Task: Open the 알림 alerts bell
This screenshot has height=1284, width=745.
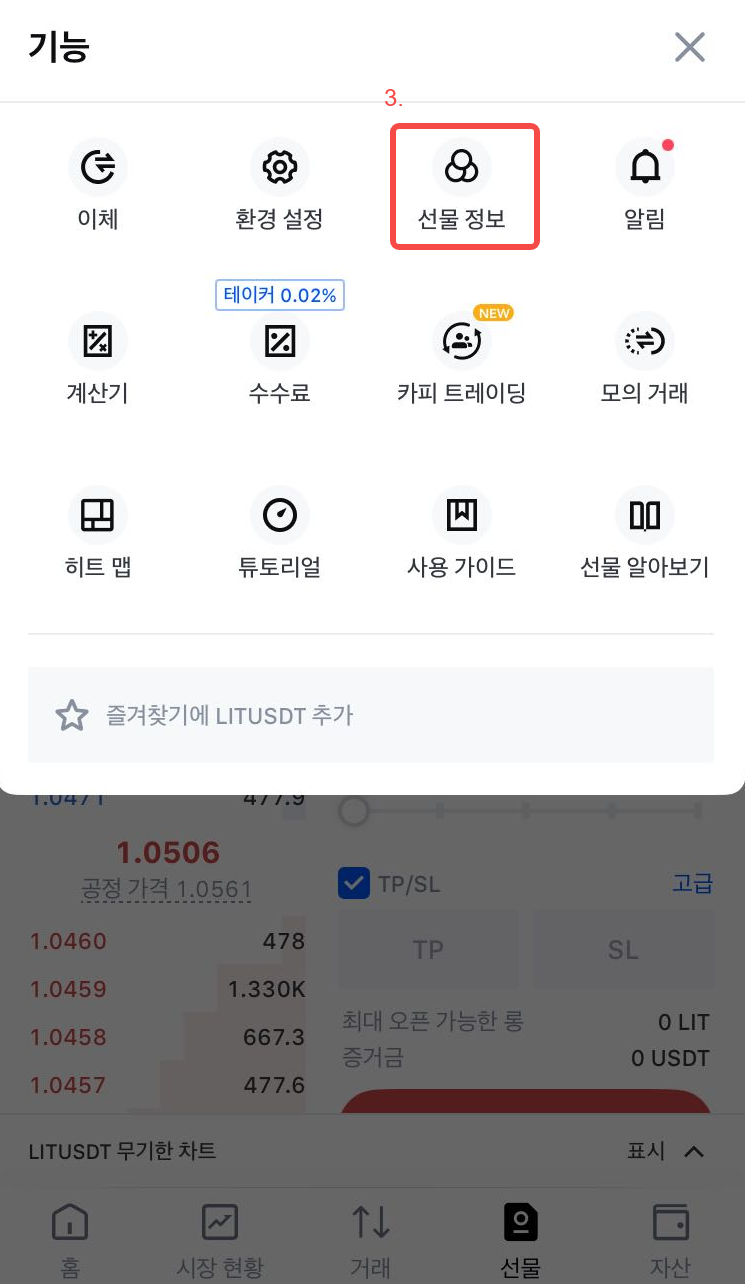Action: pos(645,168)
